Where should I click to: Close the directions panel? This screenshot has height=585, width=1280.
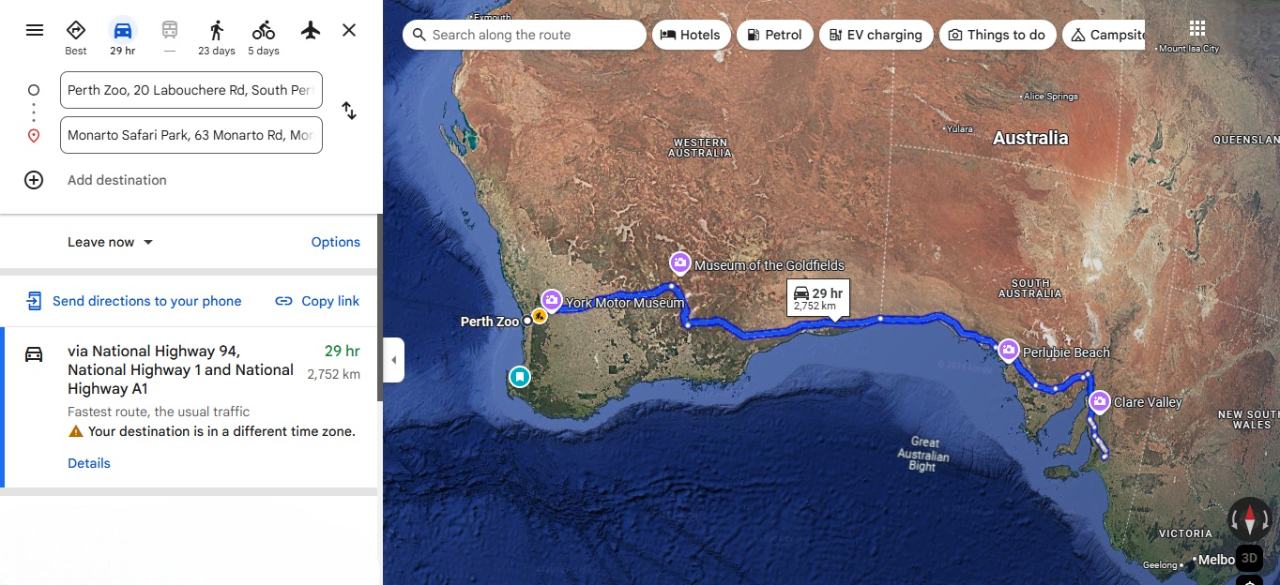[349, 30]
